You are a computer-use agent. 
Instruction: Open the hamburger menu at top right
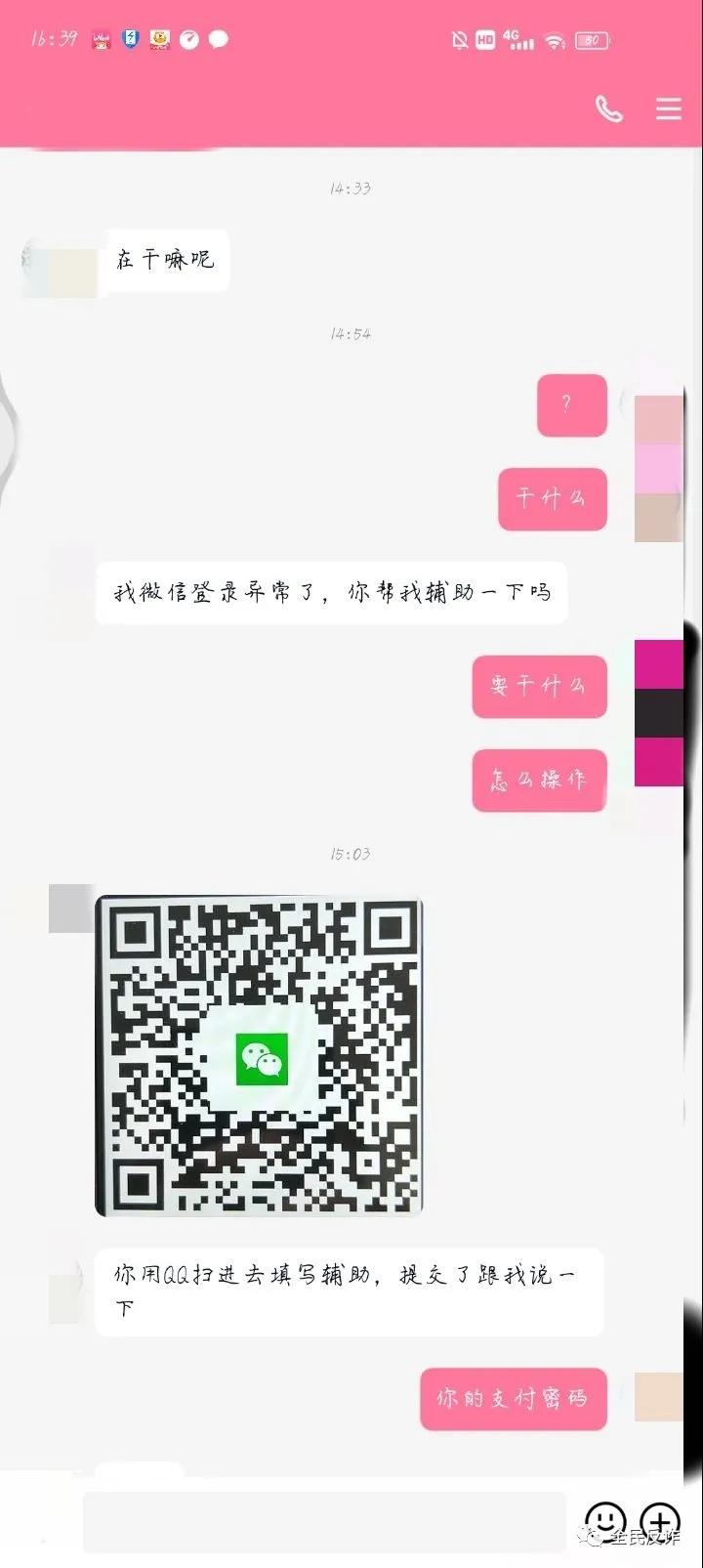669,109
